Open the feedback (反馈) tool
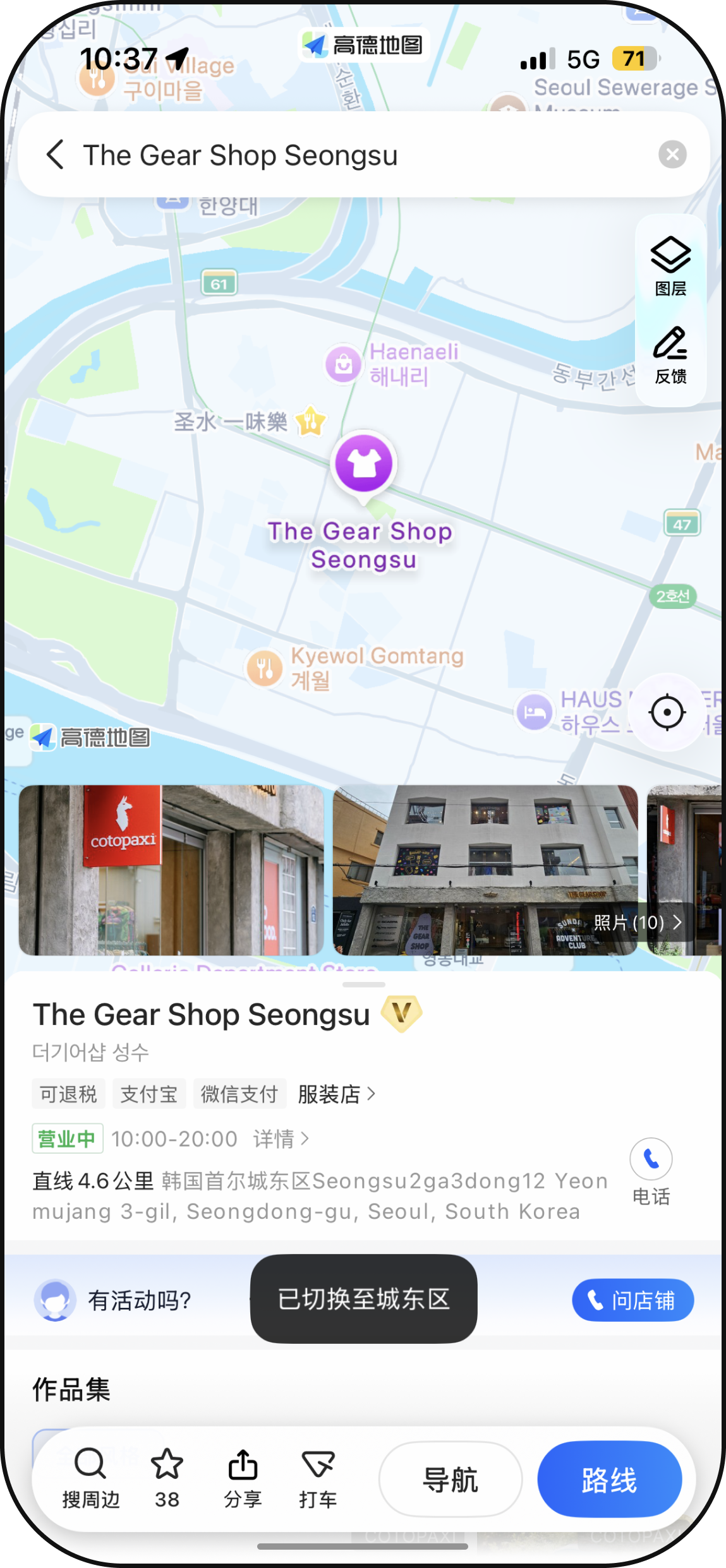The height and width of the screenshot is (1568, 726). point(670,356)
